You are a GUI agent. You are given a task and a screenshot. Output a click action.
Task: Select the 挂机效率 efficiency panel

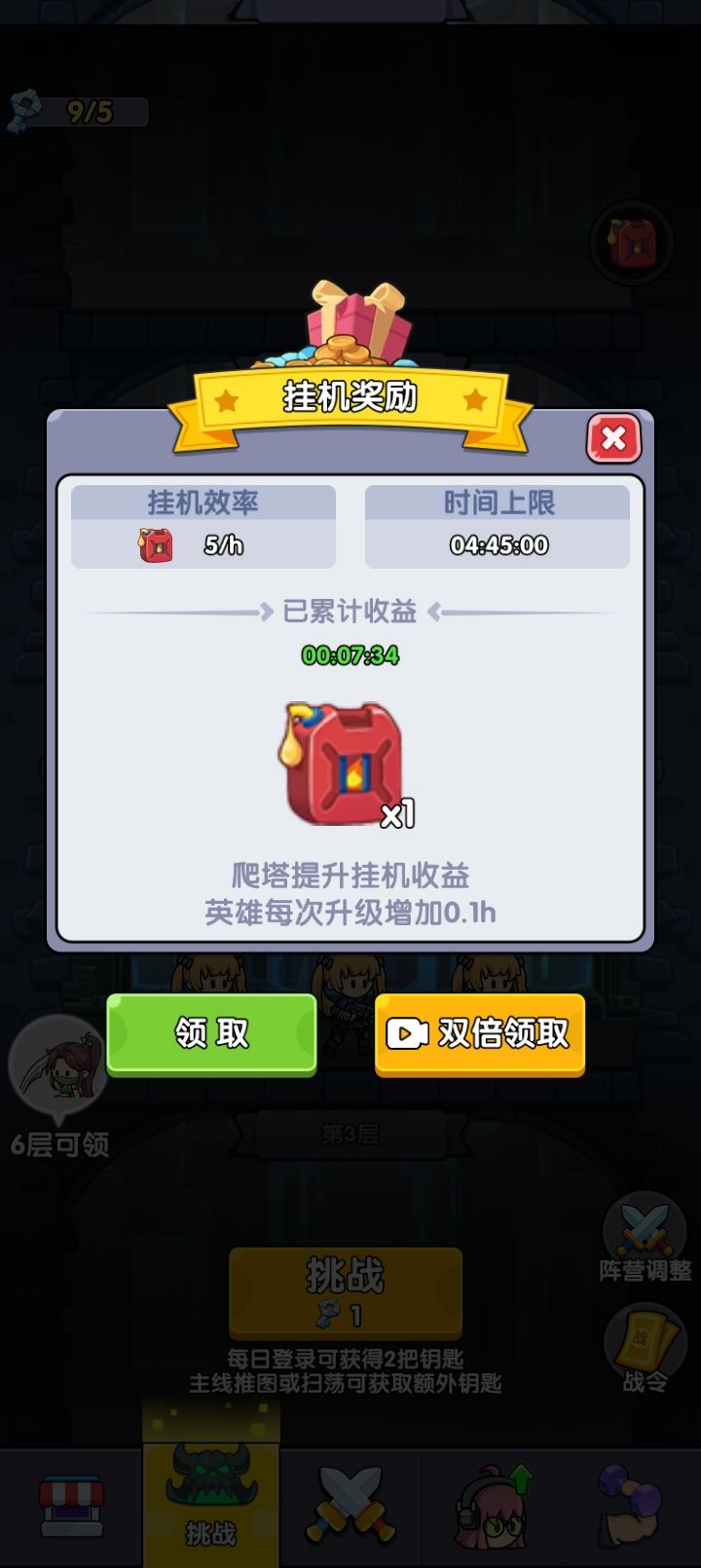tap(203, 526)
